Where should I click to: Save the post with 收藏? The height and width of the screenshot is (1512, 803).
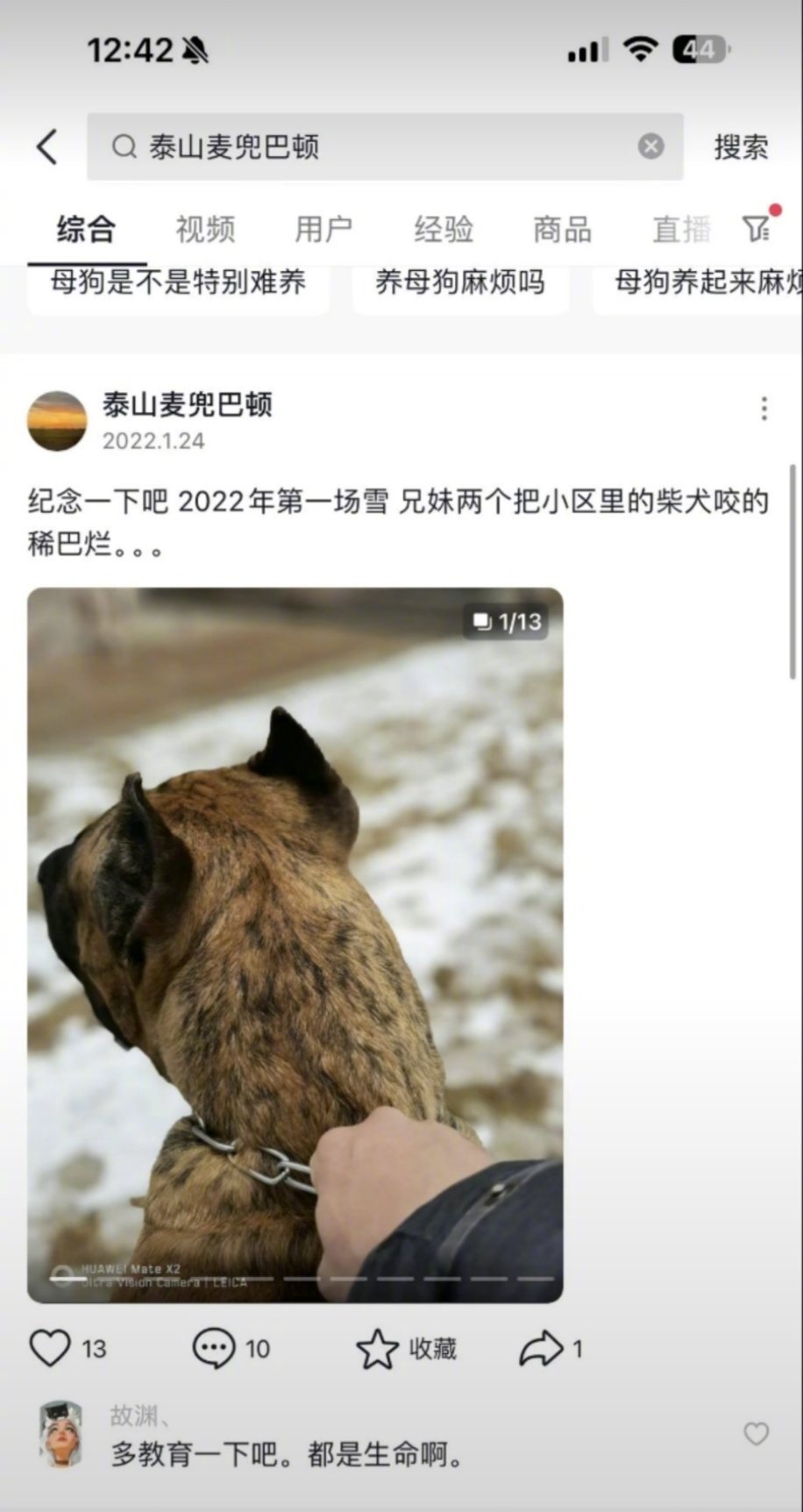(x=406, y=1348)
